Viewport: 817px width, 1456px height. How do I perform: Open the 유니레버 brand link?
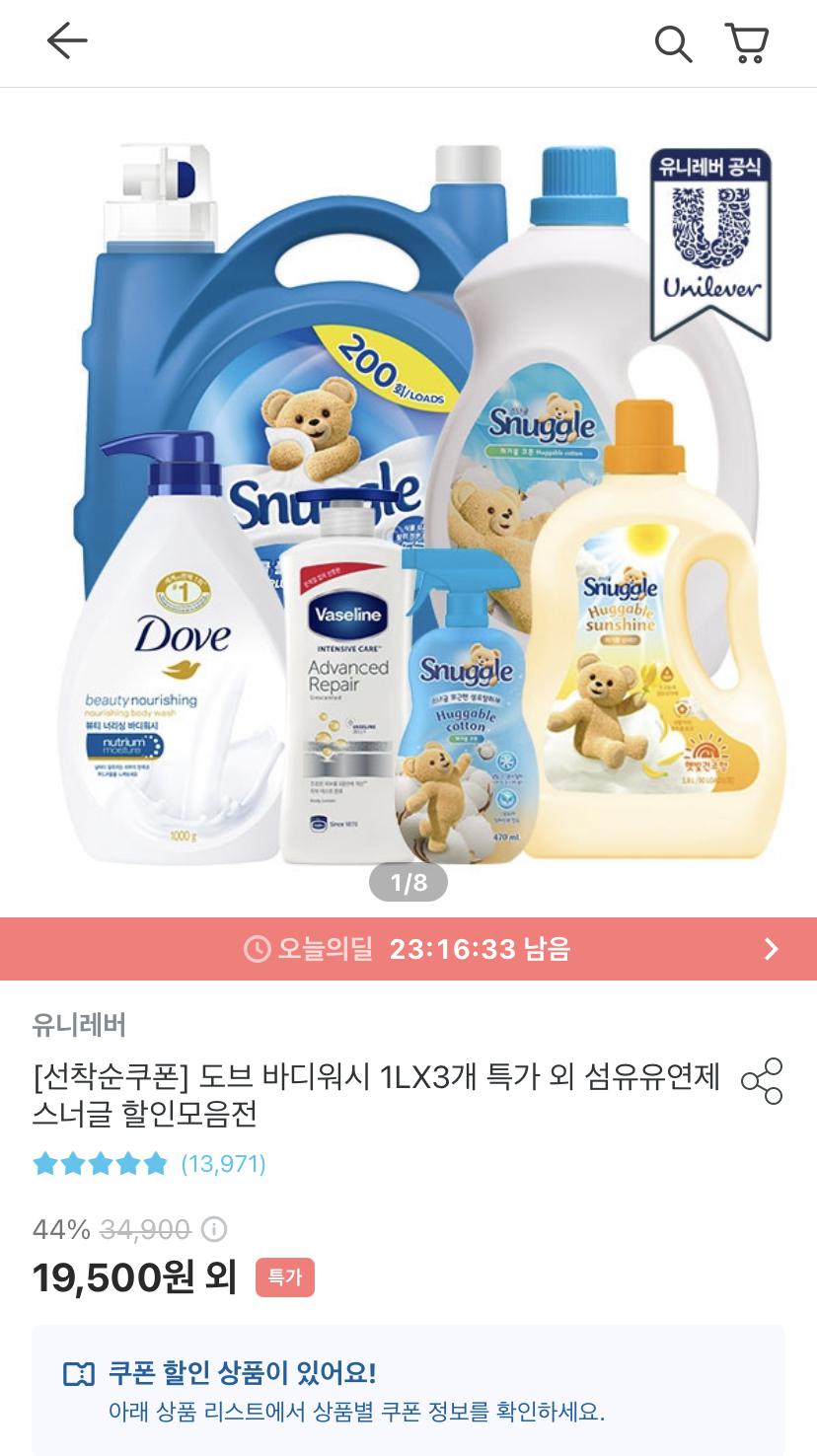click(x=79, y=1025)
